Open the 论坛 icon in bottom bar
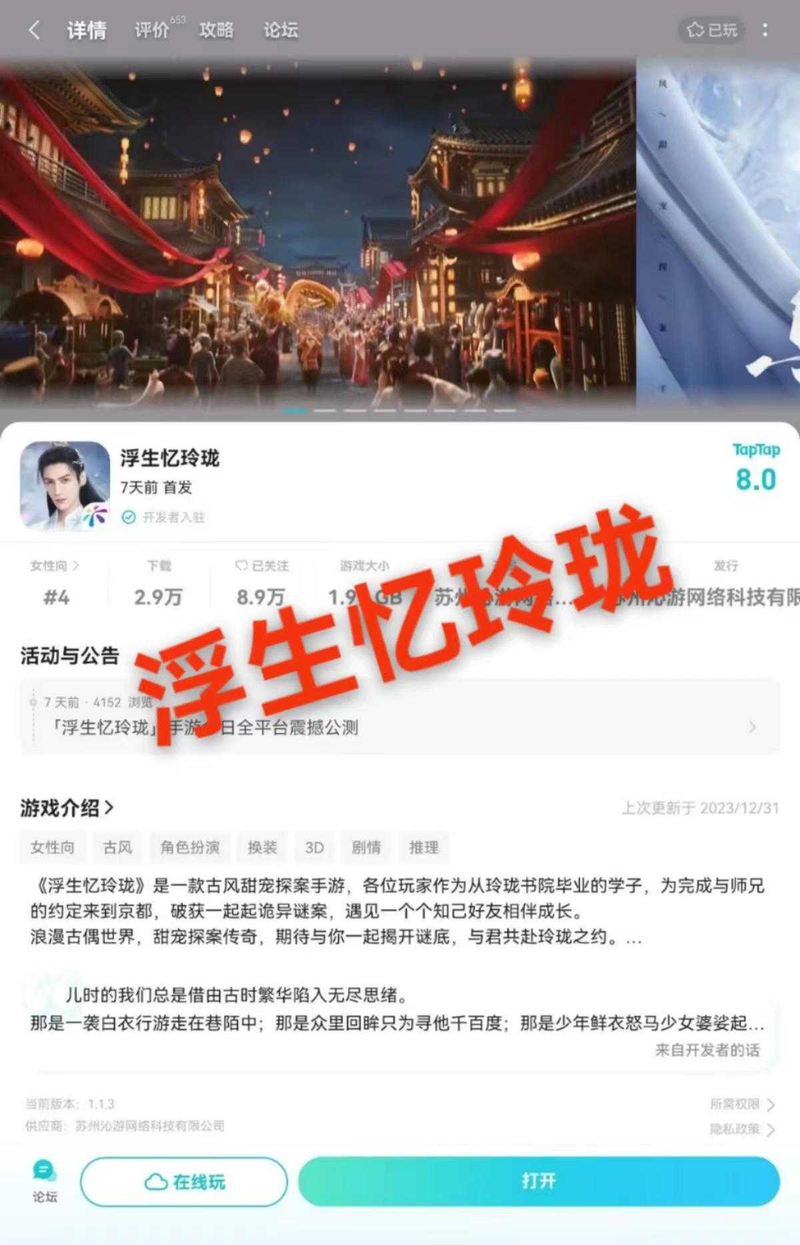The height and width of the screenshot is (1245, 800). (45, 1180)
